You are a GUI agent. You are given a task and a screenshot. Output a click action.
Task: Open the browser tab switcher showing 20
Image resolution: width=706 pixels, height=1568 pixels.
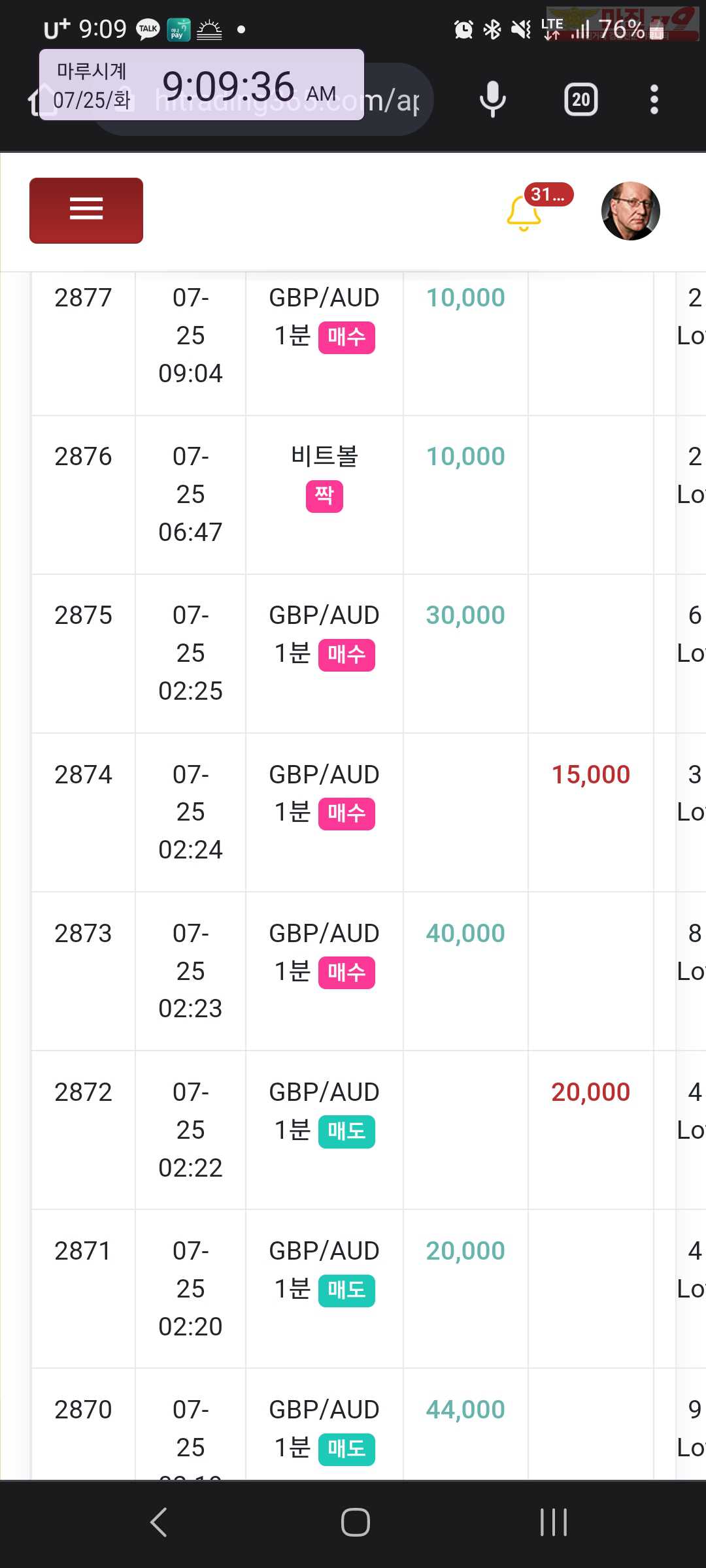[580, 100]
